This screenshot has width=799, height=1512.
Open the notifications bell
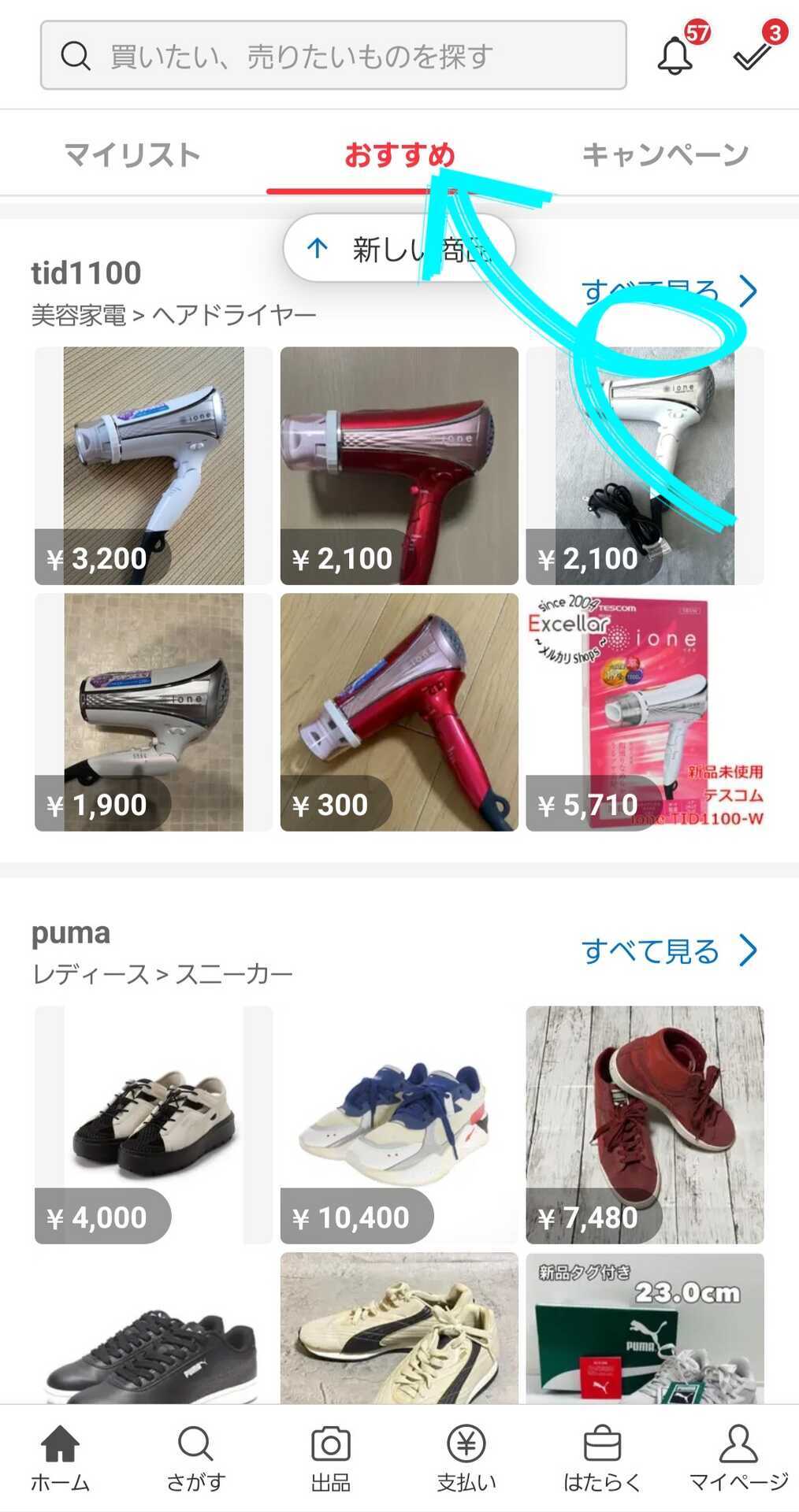[675, 55]
